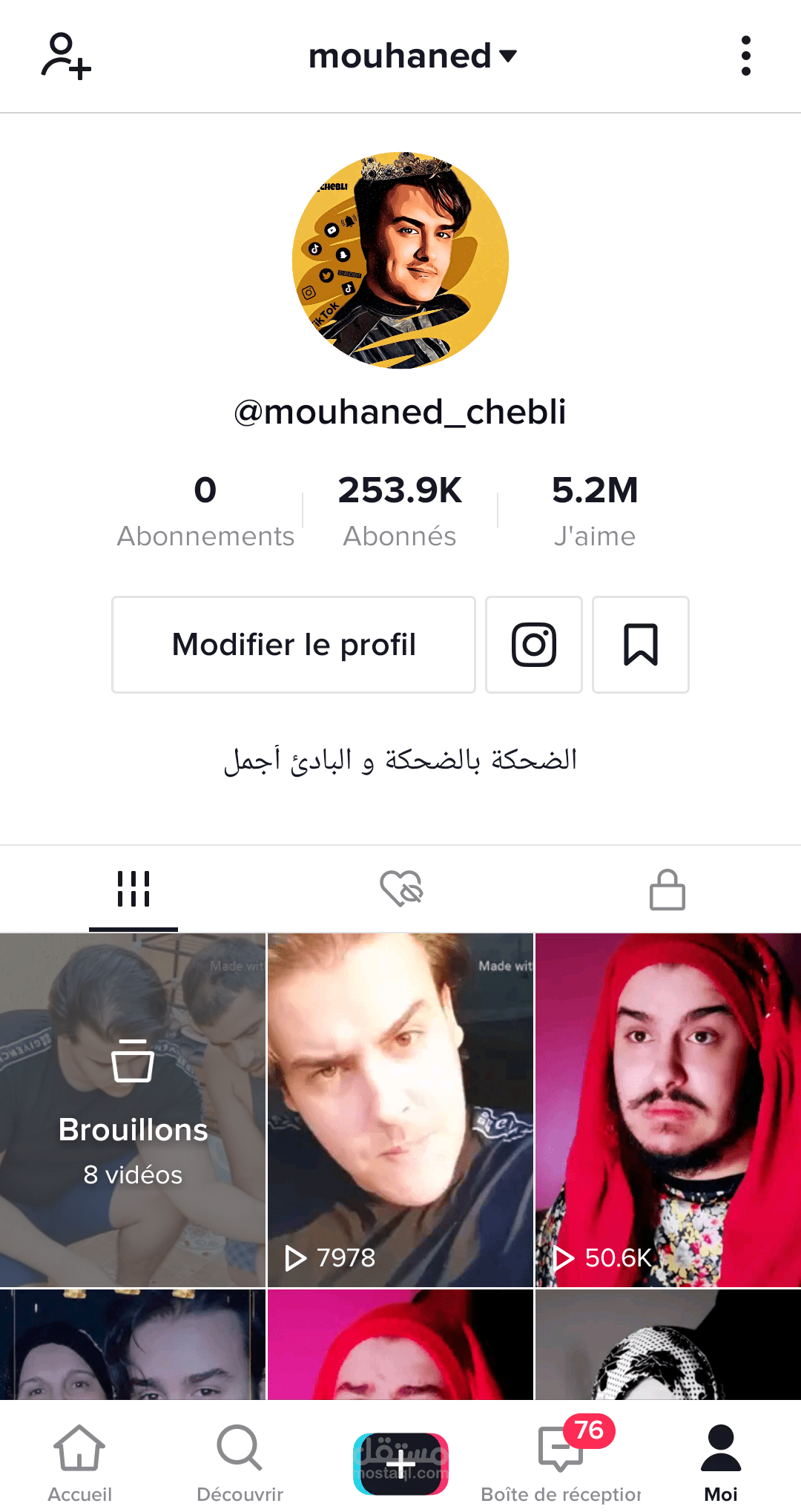
Task: Go to the Accueil tab
Action: click(x=79, y=1462)
